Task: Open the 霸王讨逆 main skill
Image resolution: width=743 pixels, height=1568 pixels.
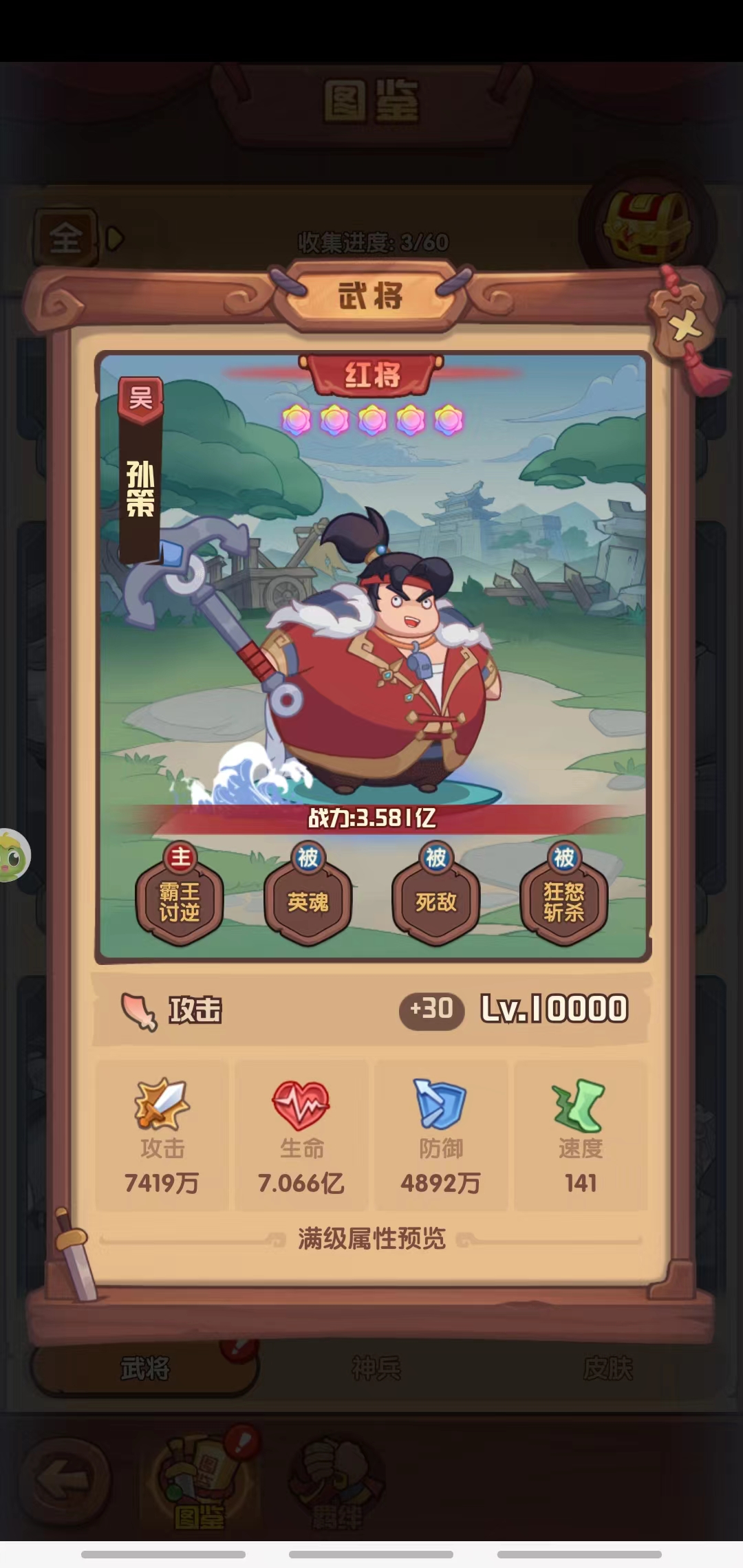Action: pyautogui.click(x=180, y=902)
